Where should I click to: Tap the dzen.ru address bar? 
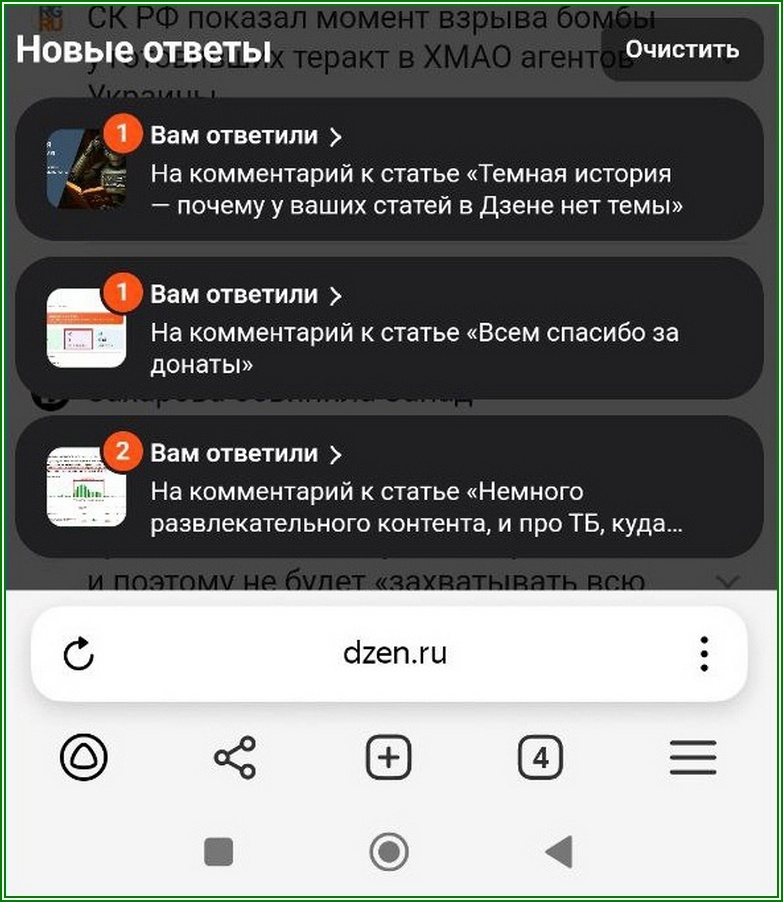(391, 654)
